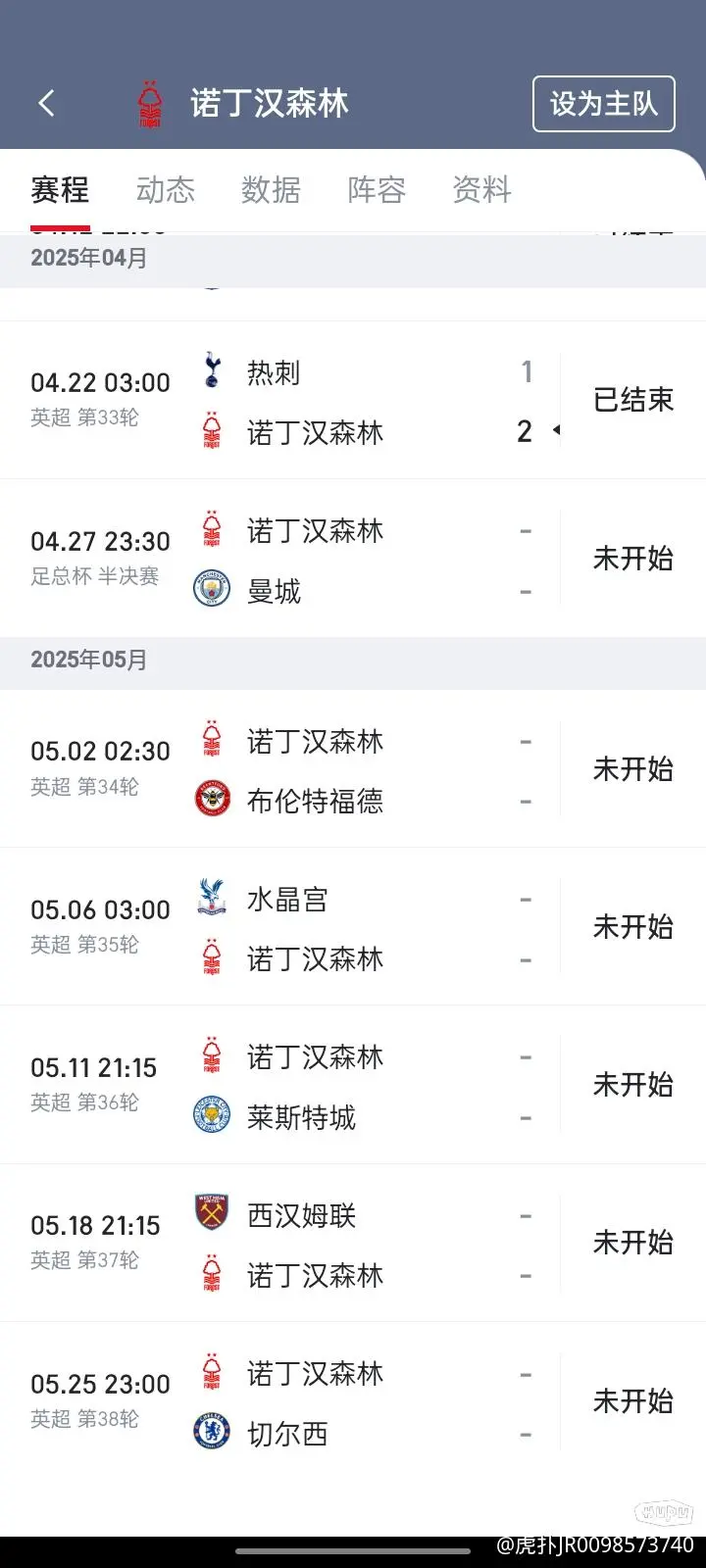The height and width of the screenshot is (1568, 706).
Task: Open the 热刺 vs 诺丁汉森林 finished match
Action: (353, 400)
